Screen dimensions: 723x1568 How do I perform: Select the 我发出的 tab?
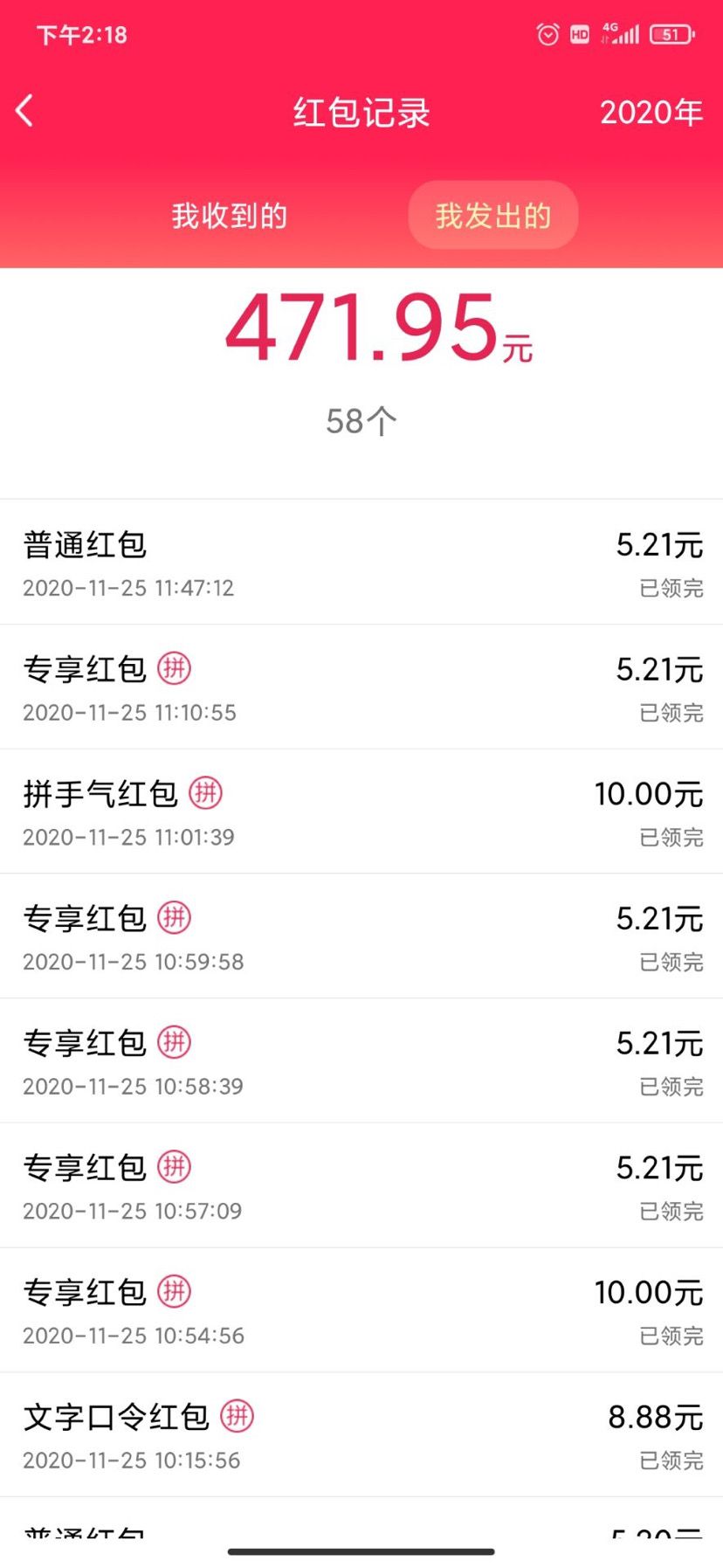pos(493,216)
